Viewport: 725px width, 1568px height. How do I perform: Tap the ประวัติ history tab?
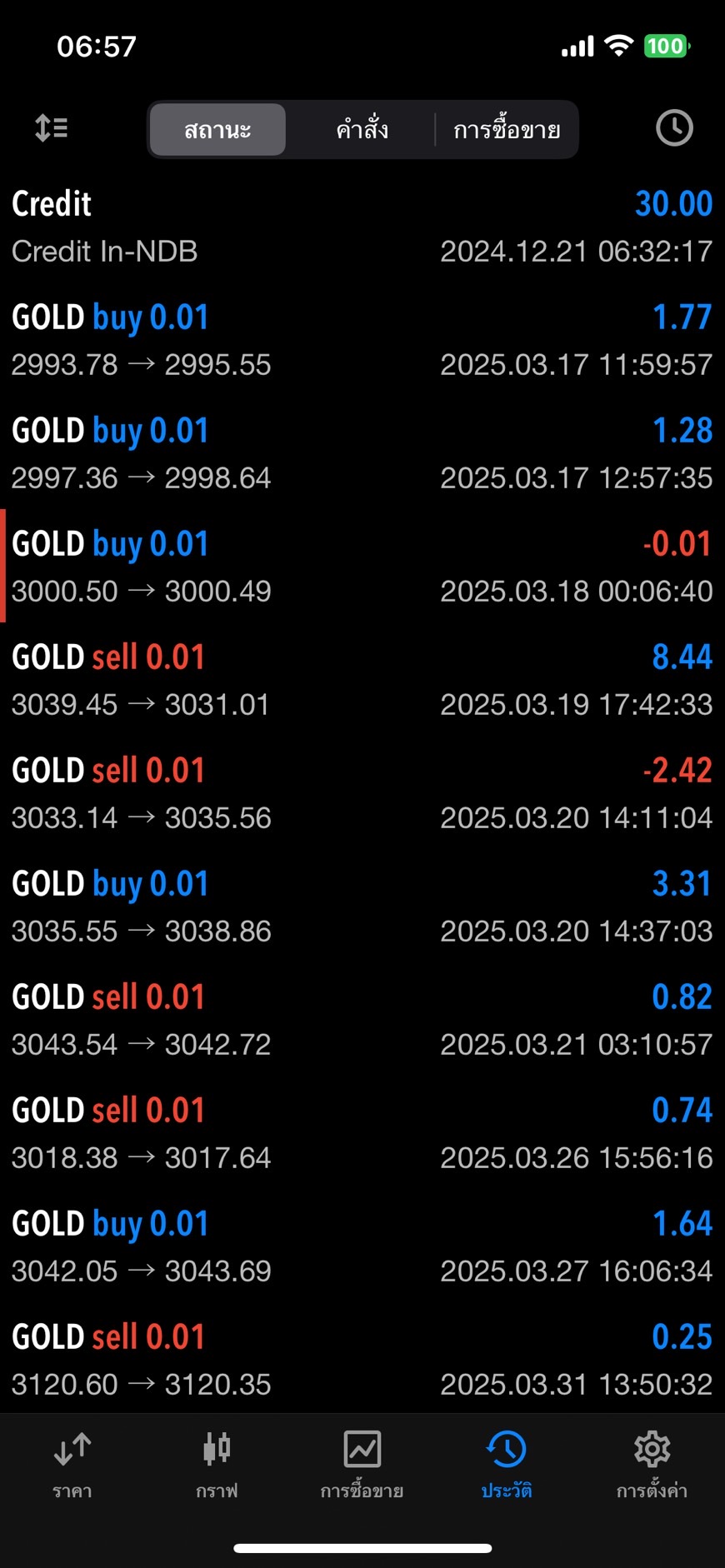507,1465
